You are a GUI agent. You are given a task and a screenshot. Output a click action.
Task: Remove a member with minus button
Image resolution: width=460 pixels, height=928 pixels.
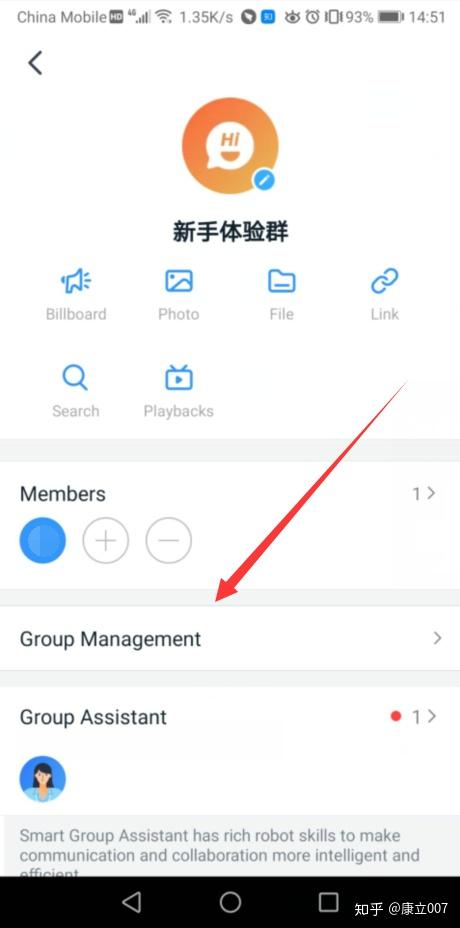169,540
